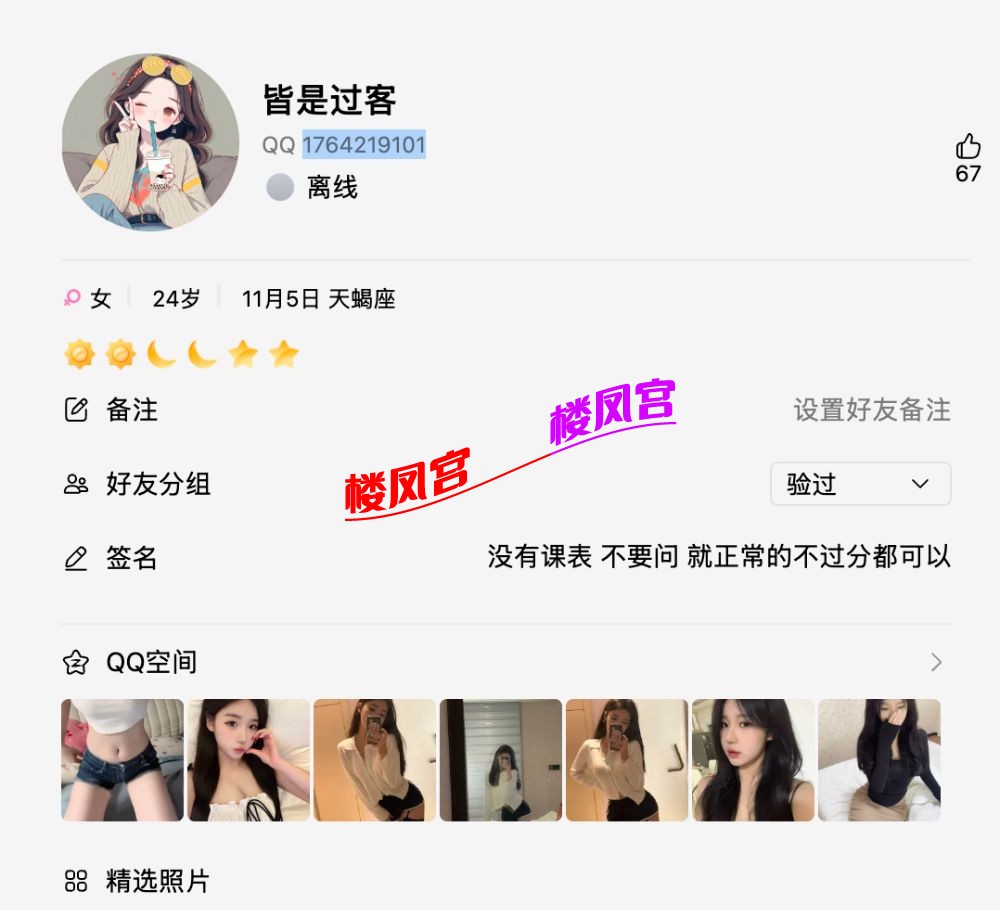Open the sixth QQ空间 close-up face photo
Screen dimensions: 1000x910
[x=752, y=760]
